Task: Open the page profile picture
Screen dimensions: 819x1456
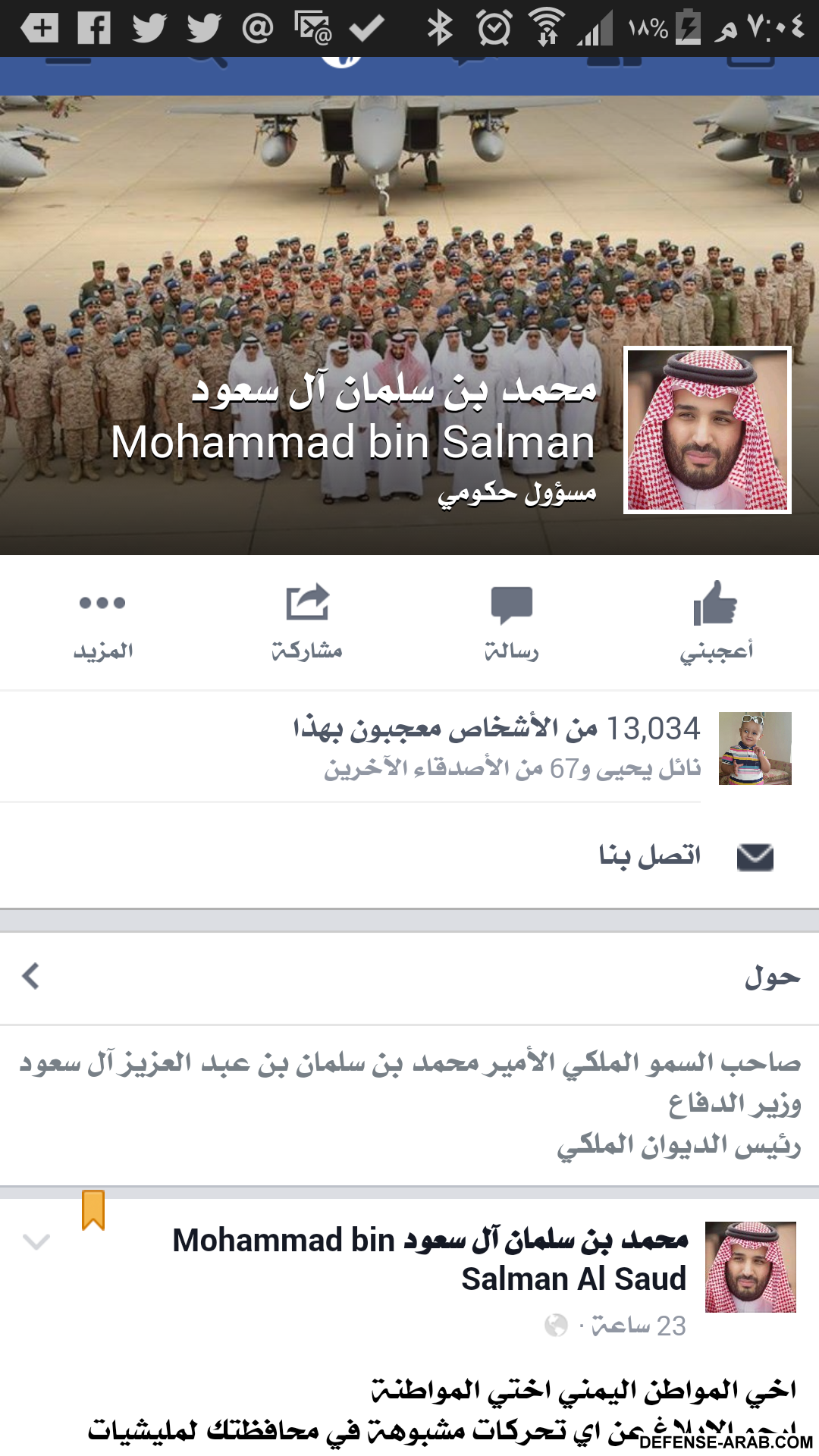Action: (707, 430)
